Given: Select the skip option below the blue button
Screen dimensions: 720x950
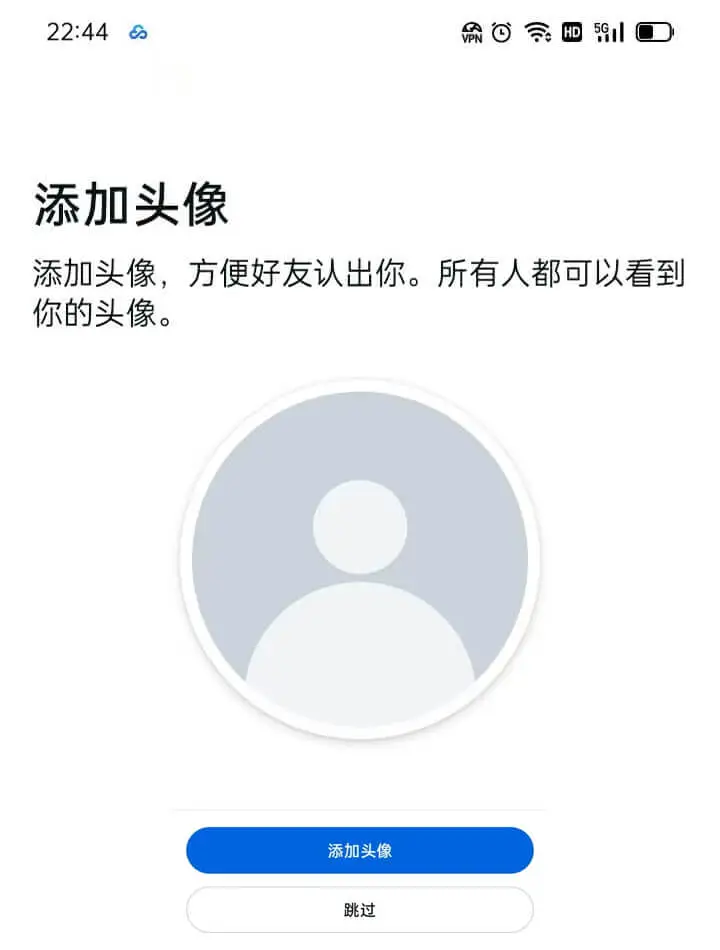Looking at the screenshot, I should 359,910.
